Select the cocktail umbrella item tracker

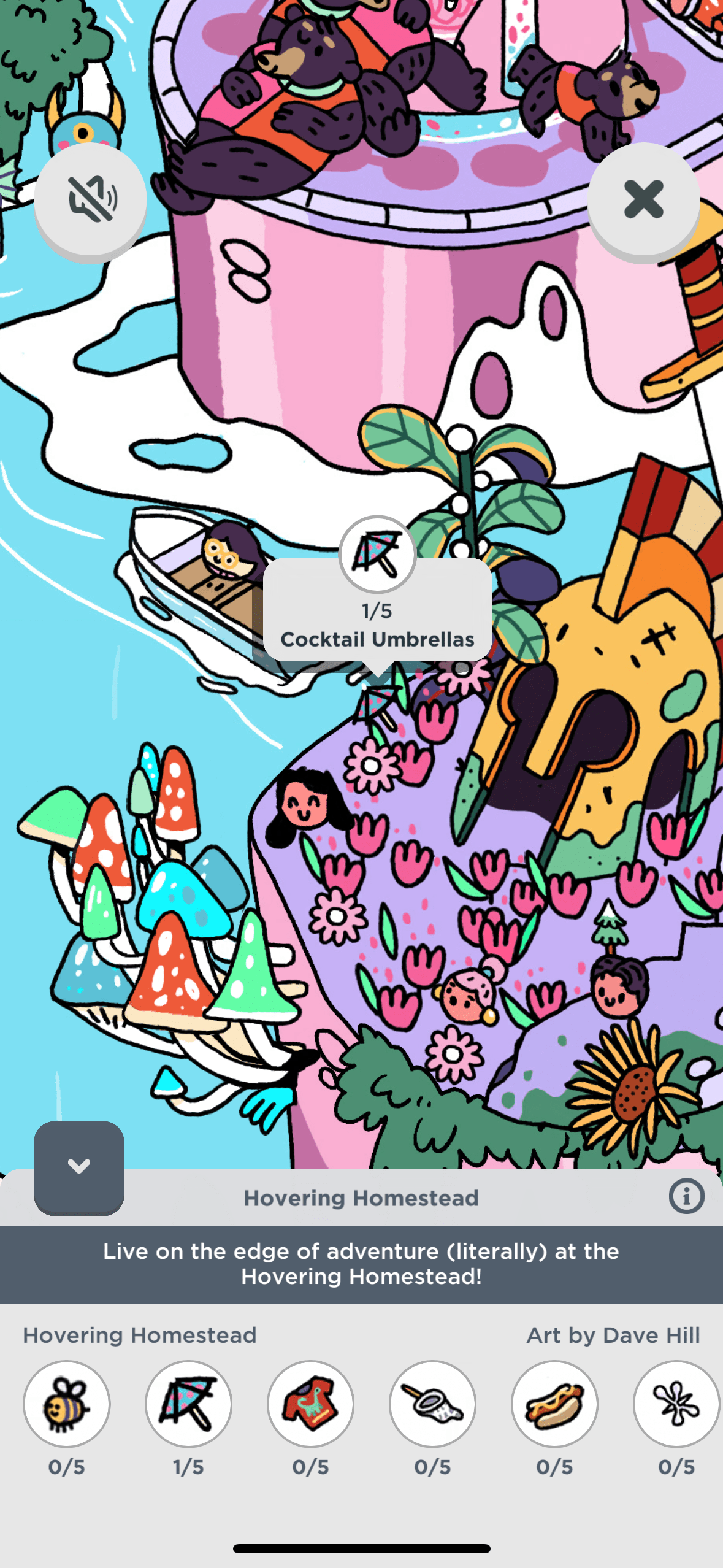pos(188,1404)
